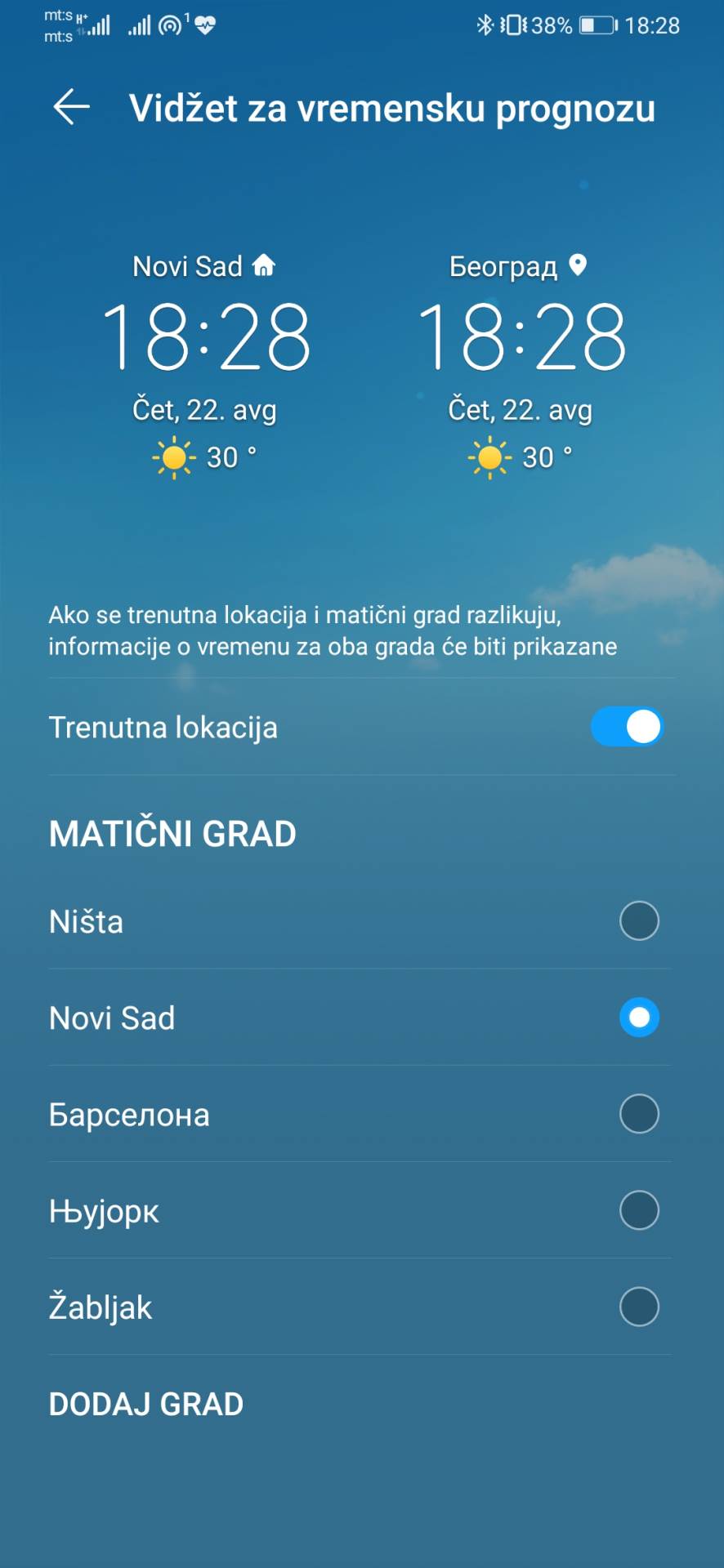724x1568 pixels.
Task: Tap the back arrow to leave widget settings
Action: (72, 106)
